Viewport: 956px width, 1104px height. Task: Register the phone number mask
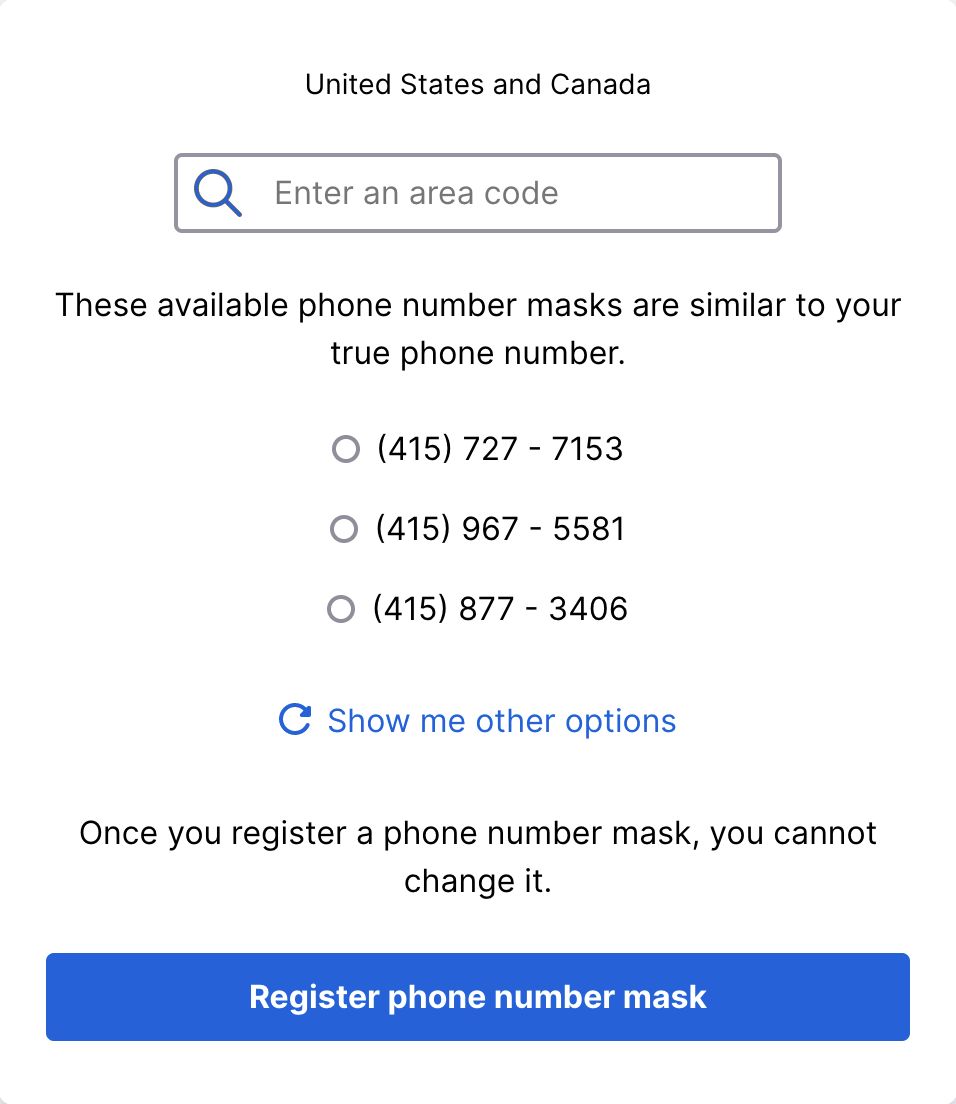[x=478, y=997]
